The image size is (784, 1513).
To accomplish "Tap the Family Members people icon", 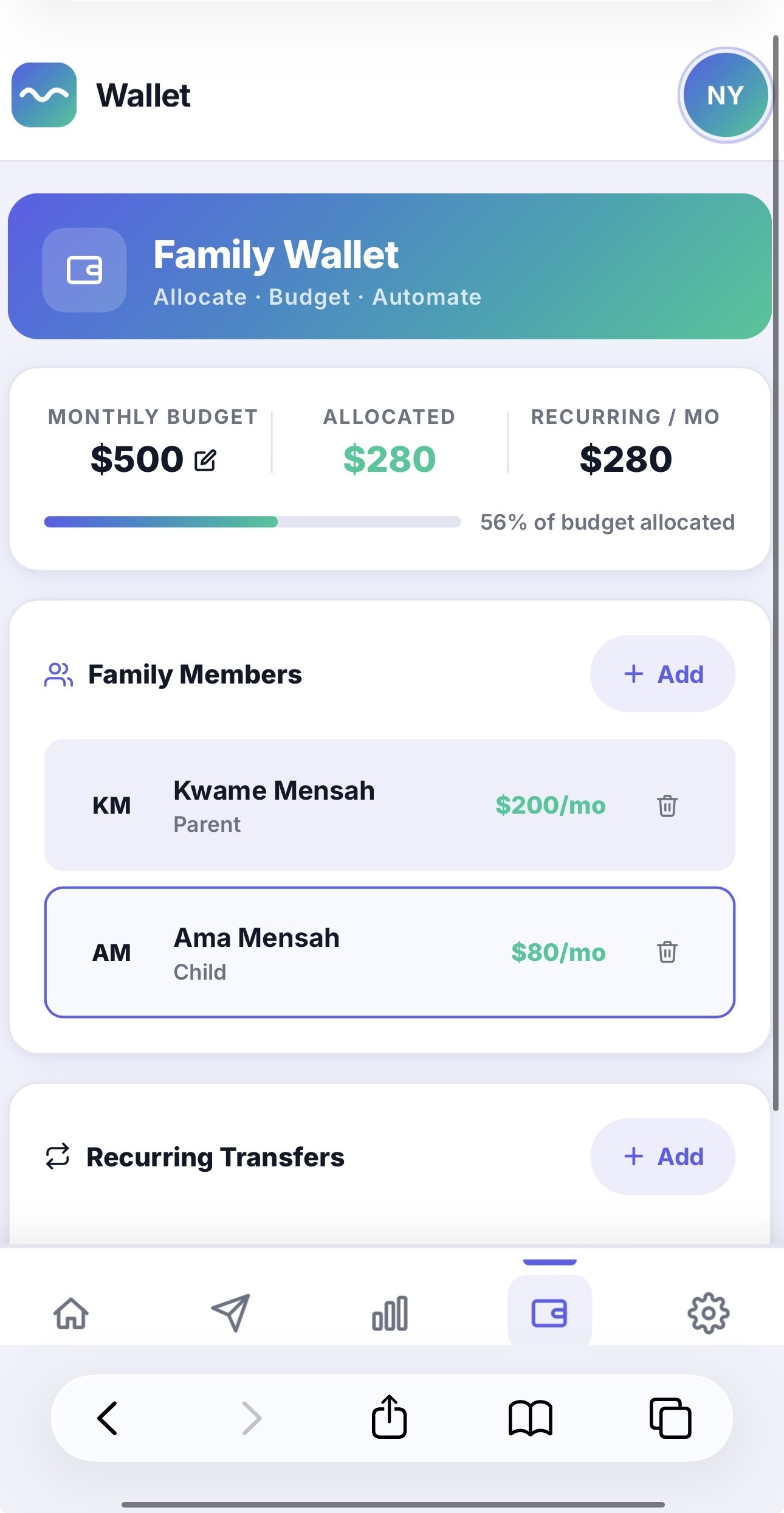I will click(x=59, y=674).
